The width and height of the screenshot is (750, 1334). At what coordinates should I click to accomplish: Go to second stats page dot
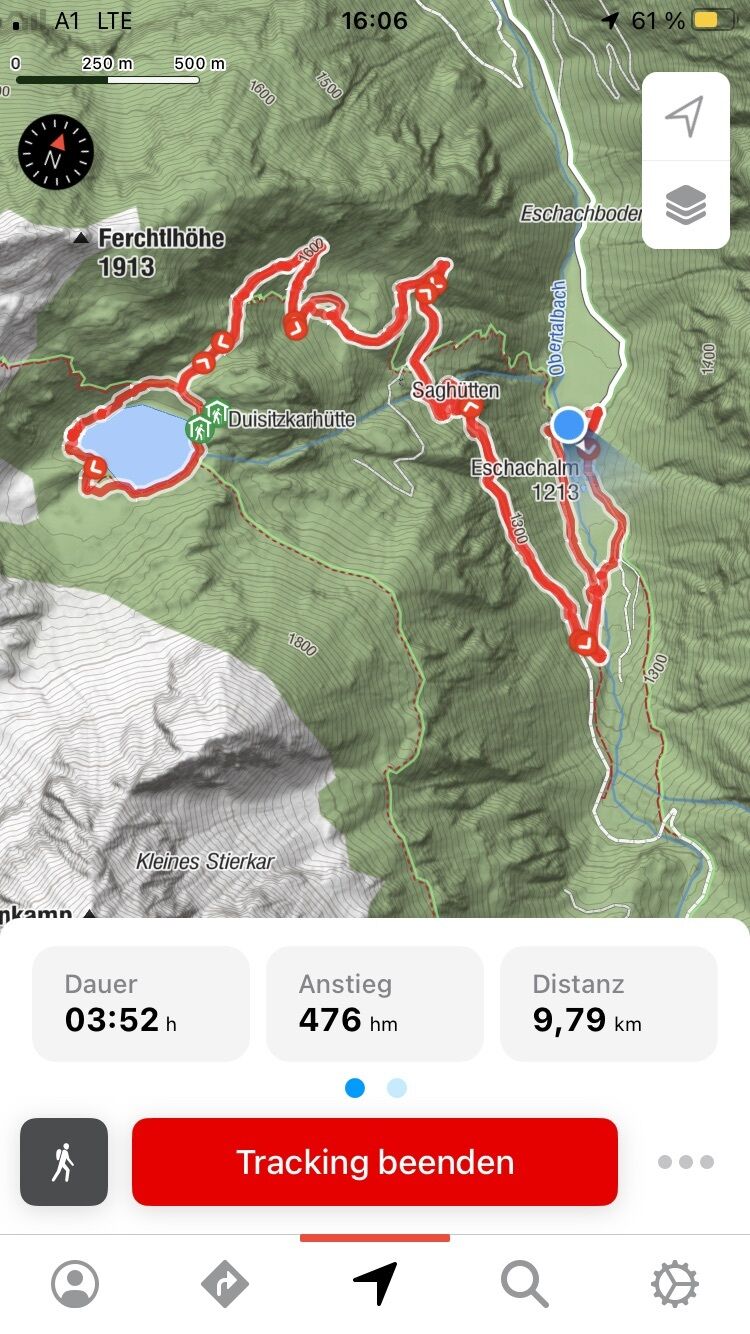397,1088
